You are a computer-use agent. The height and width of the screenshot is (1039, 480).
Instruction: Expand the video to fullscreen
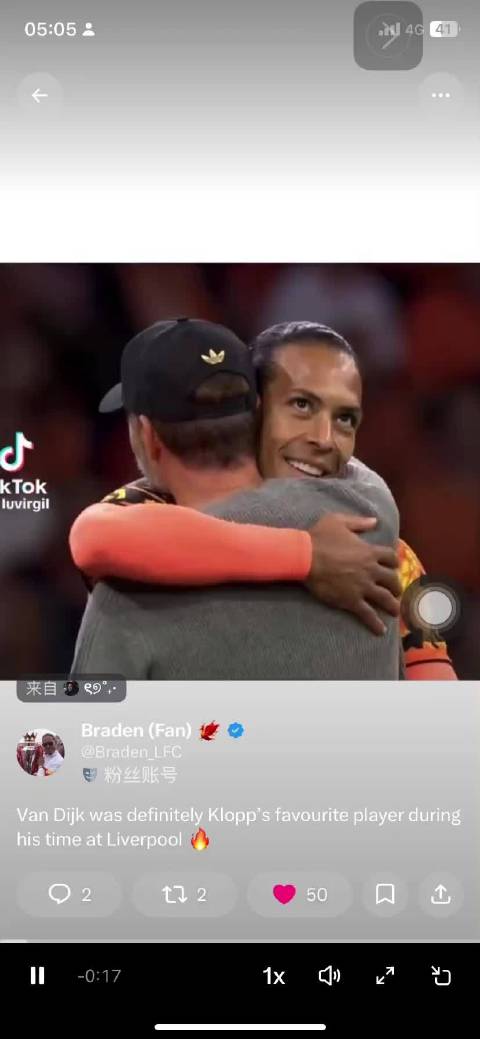[x=385, y=975]
